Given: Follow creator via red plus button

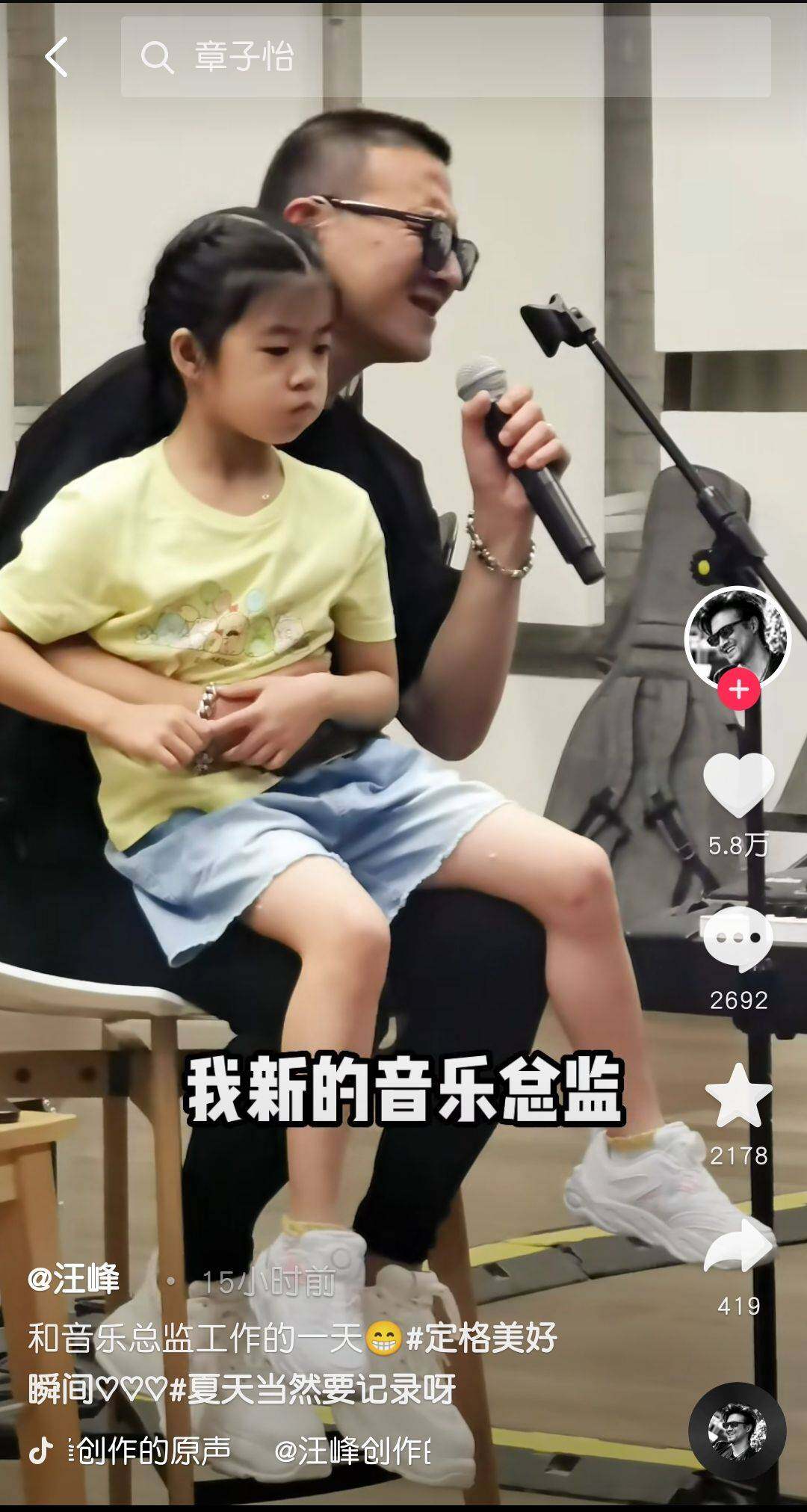Looking at the screenshot, I should [x=738, y=689].
